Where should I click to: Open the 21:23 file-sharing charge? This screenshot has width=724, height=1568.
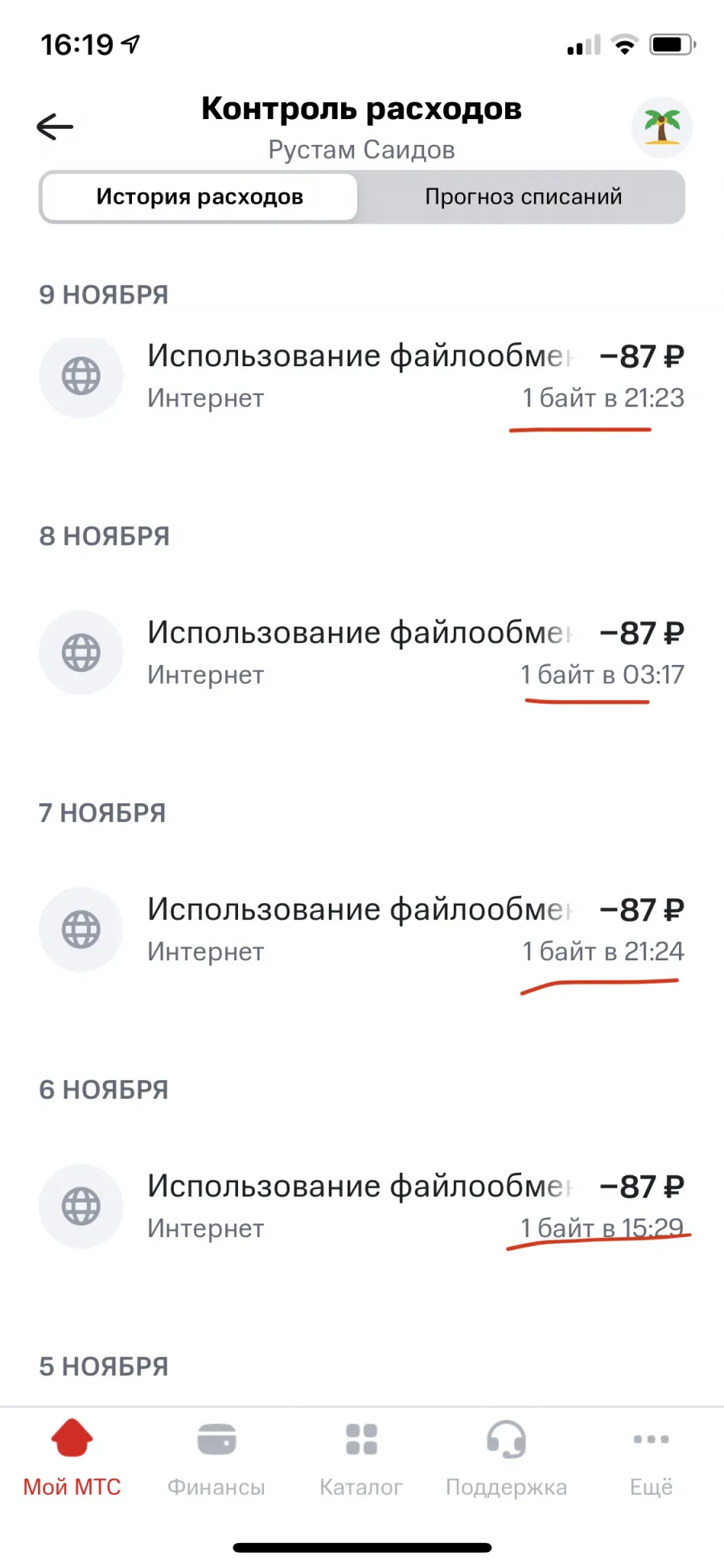coord(362,377)
